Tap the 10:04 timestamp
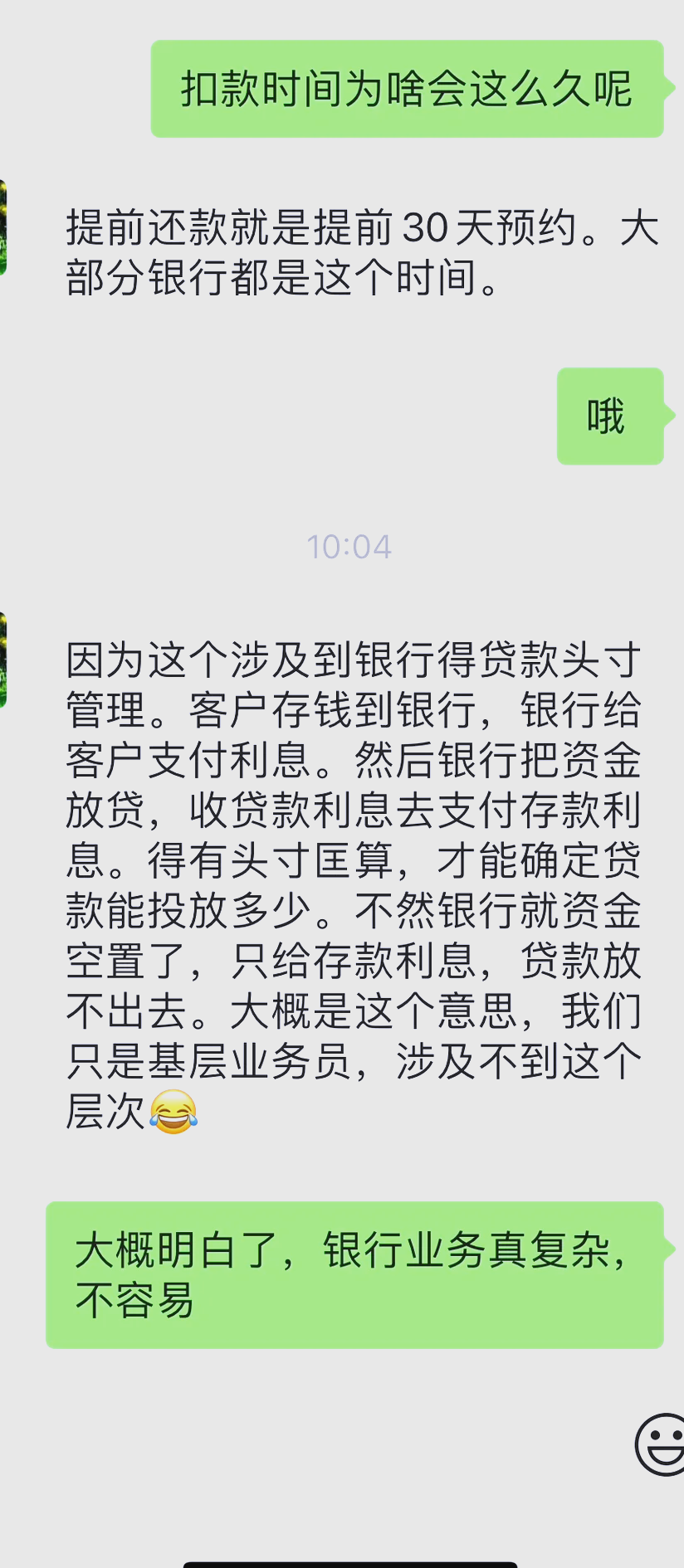Viewport: 684px width, 1568px height. point(348,546)
